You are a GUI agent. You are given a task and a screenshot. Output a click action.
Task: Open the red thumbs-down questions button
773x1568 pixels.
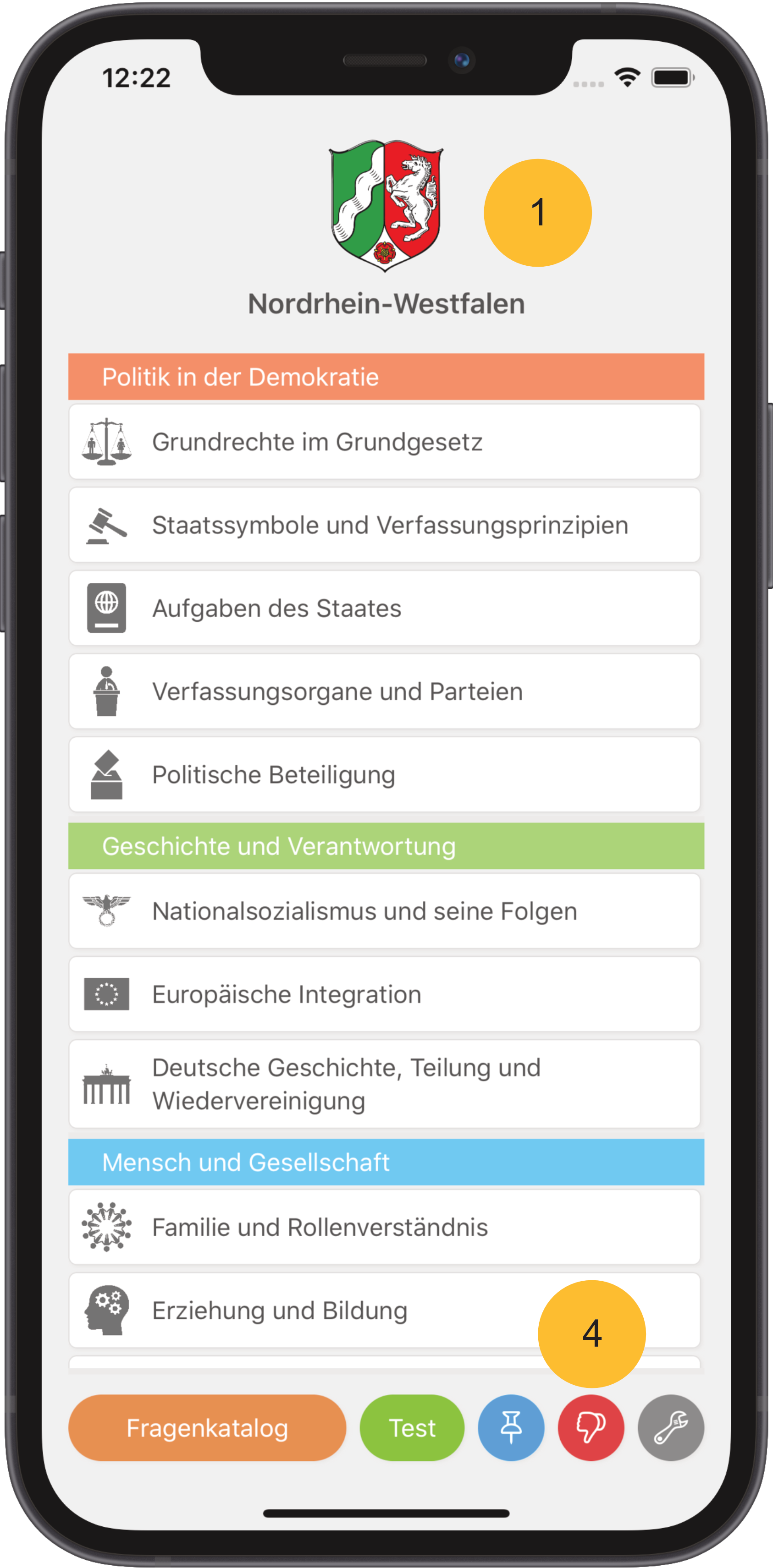coord(591,1427)
